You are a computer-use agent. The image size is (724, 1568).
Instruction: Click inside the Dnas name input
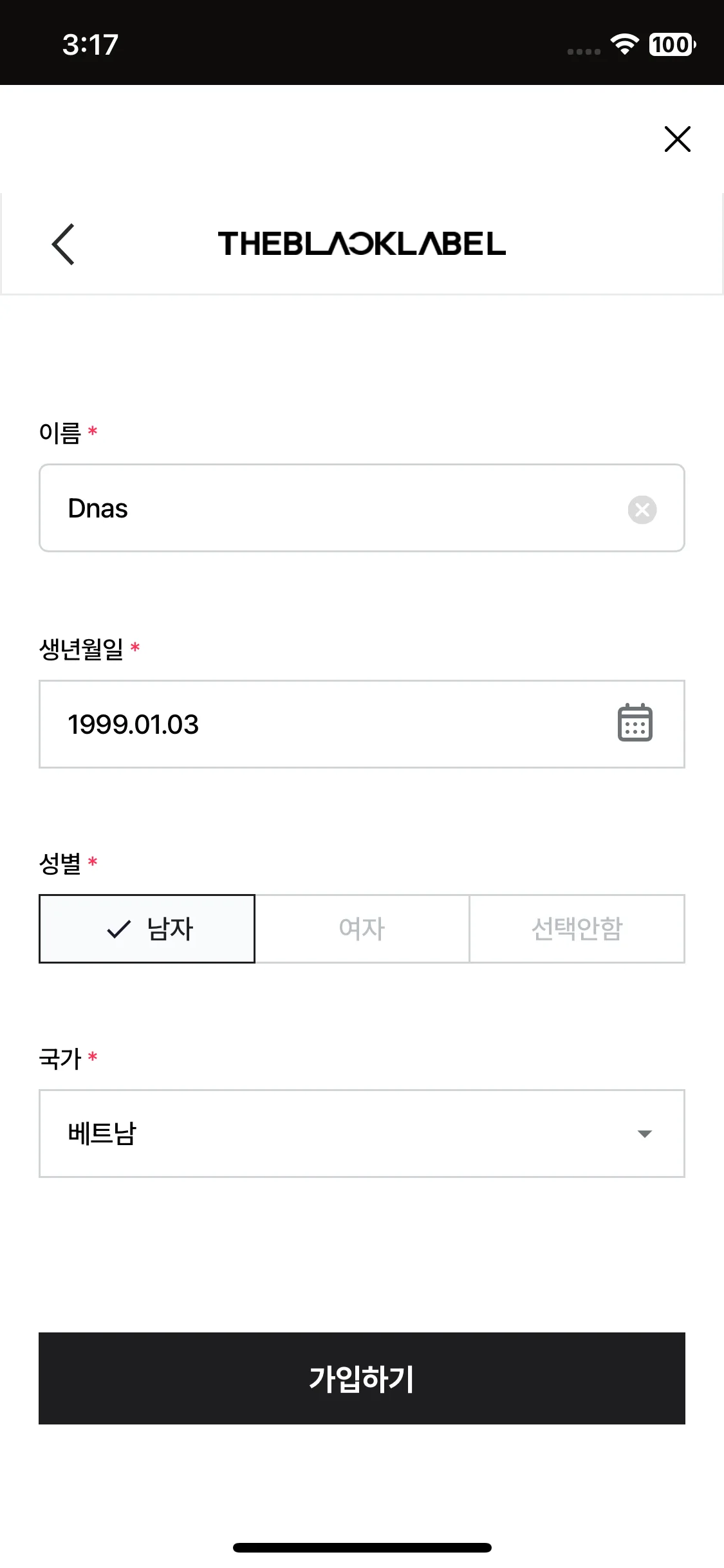(x=290, y=508)
